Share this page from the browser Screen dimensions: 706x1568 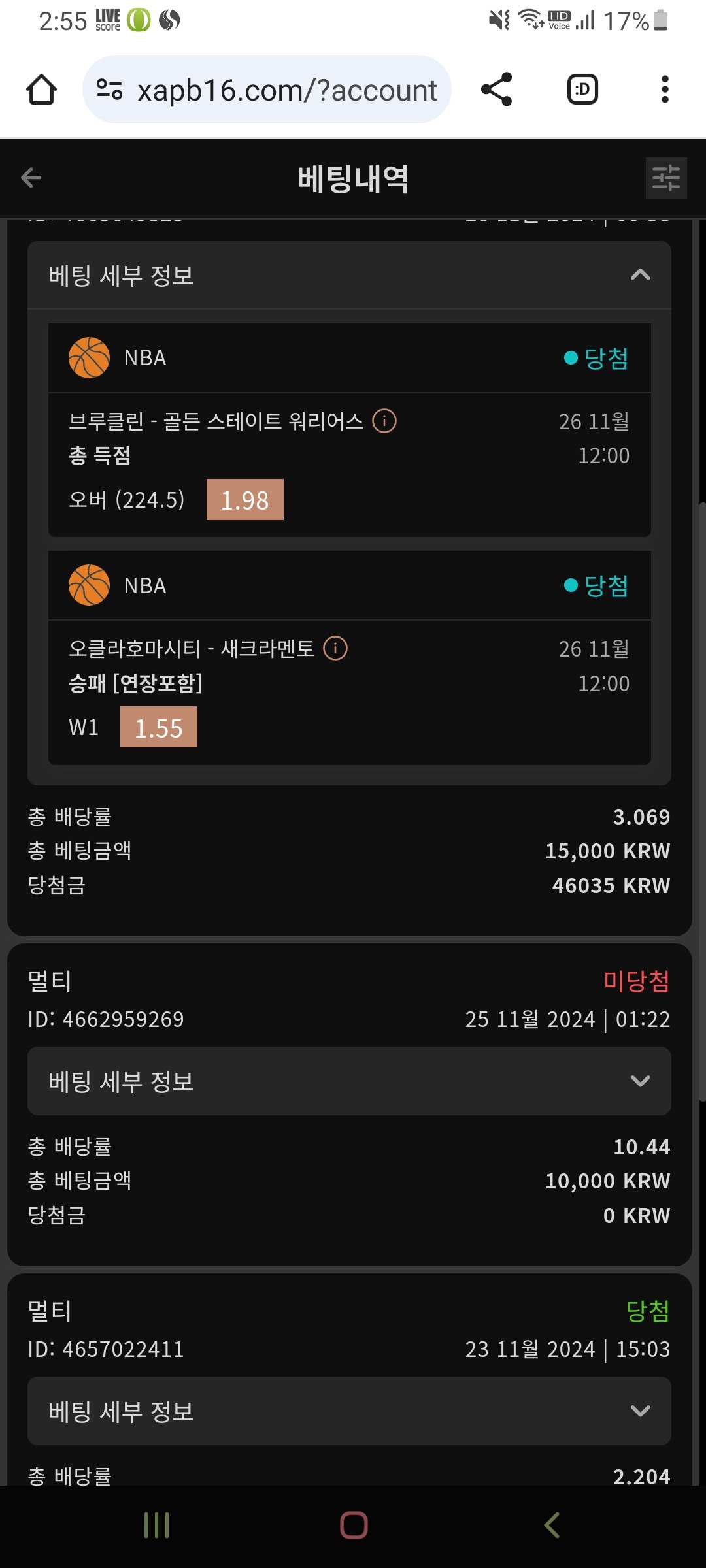pyautogui.click(x=496, y=90)
